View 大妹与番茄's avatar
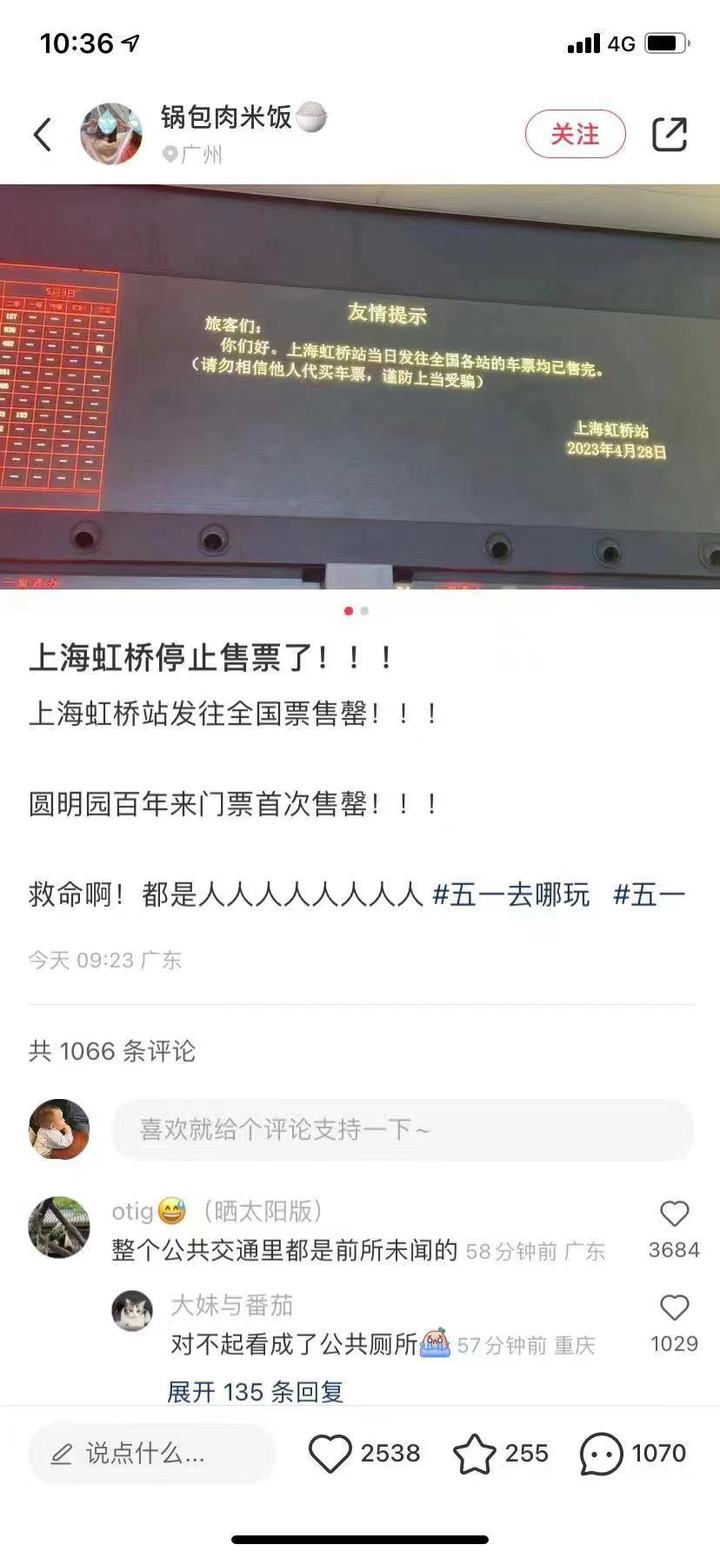This screenshot has width=720, height=1558. (132, 1310)
